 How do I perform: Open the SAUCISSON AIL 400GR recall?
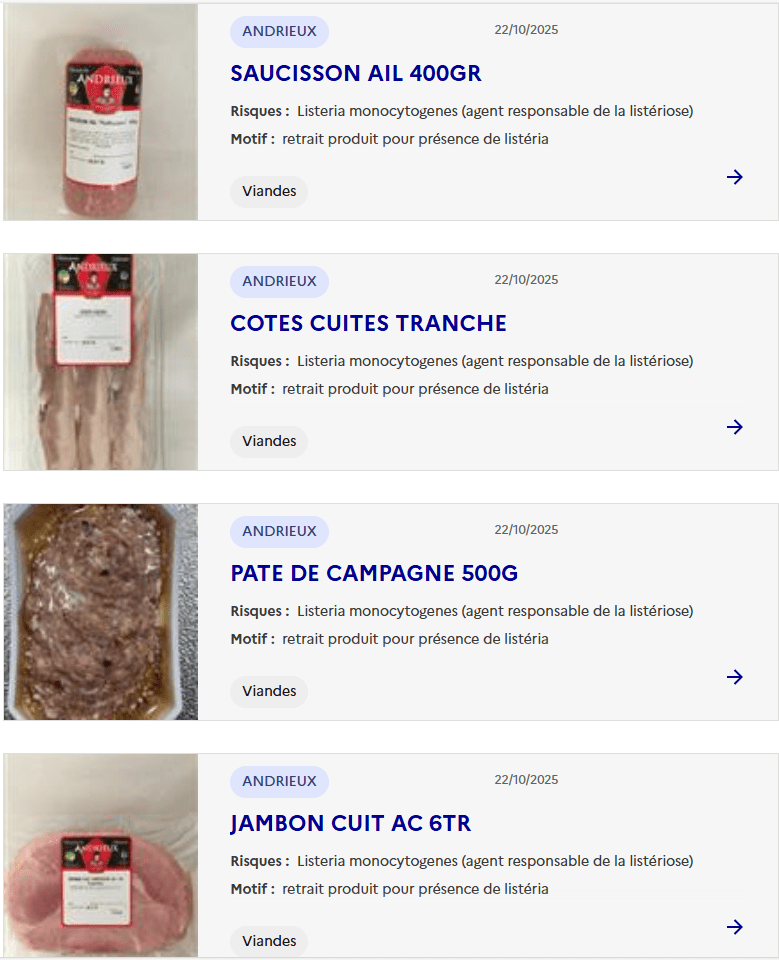click(356, 73)
